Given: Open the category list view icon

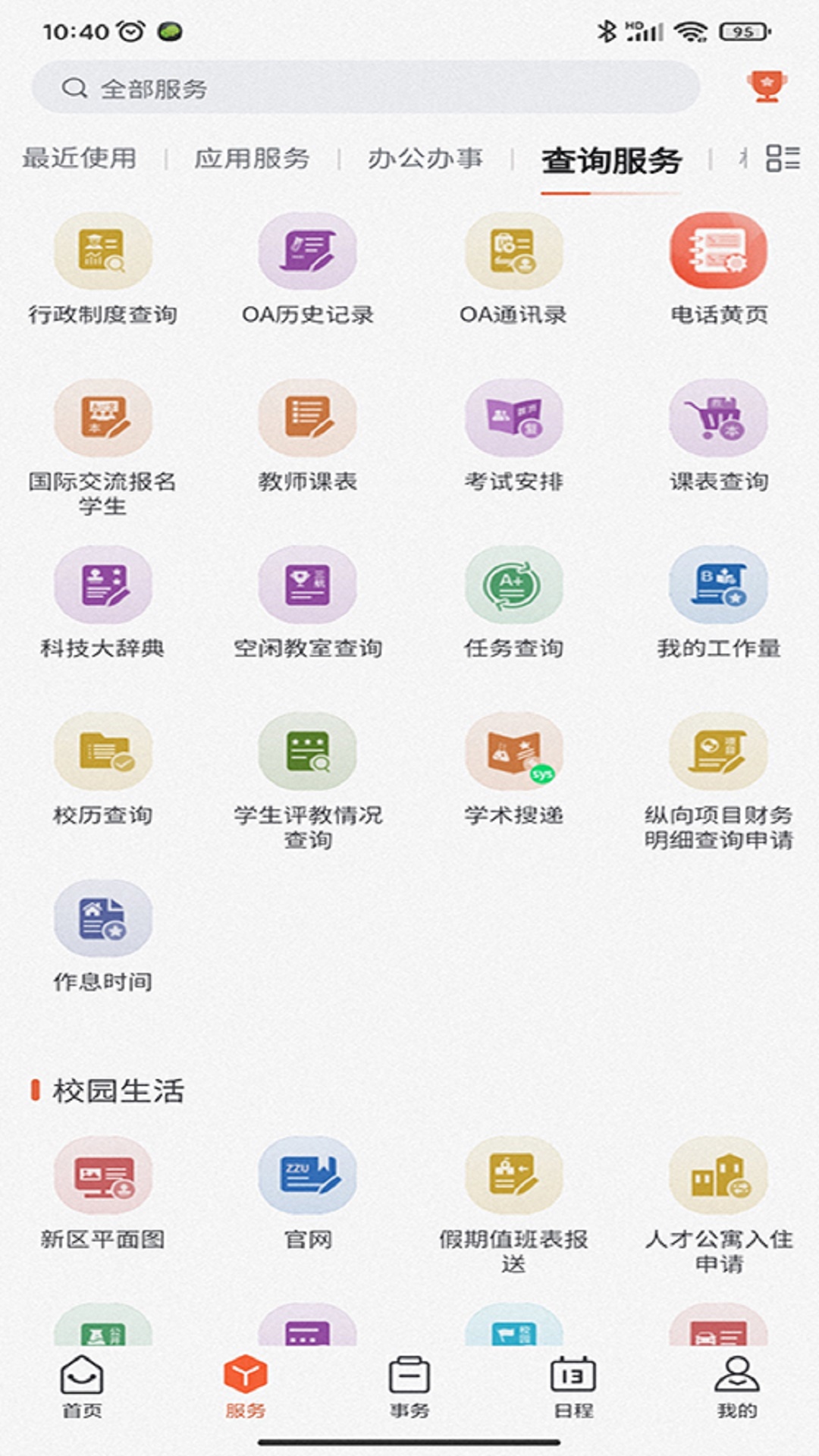Looking at the screenshot, I should tap(783, 158).
